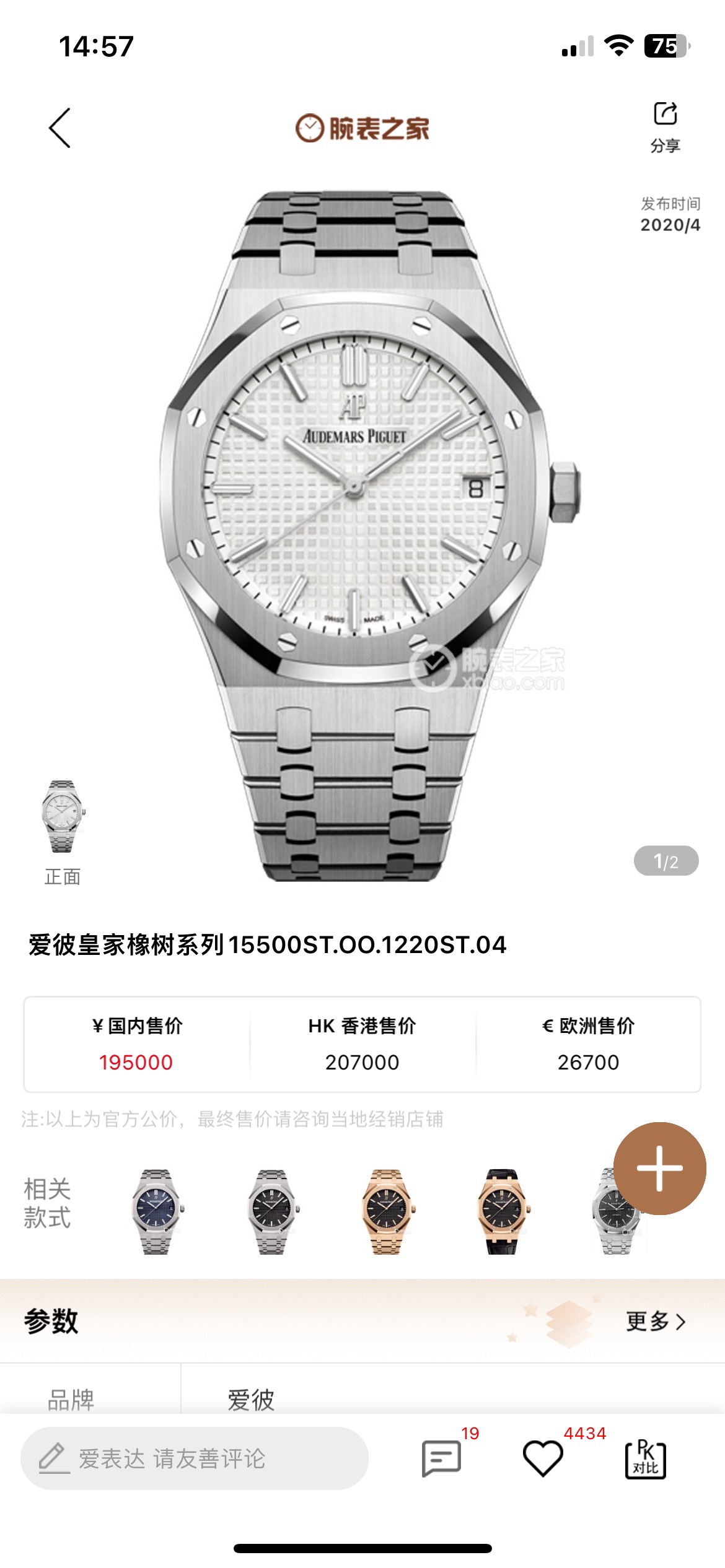Show more parameters via 更多
The height and width of the screenshot is (1568, 725).
(x=656, y=1321)
